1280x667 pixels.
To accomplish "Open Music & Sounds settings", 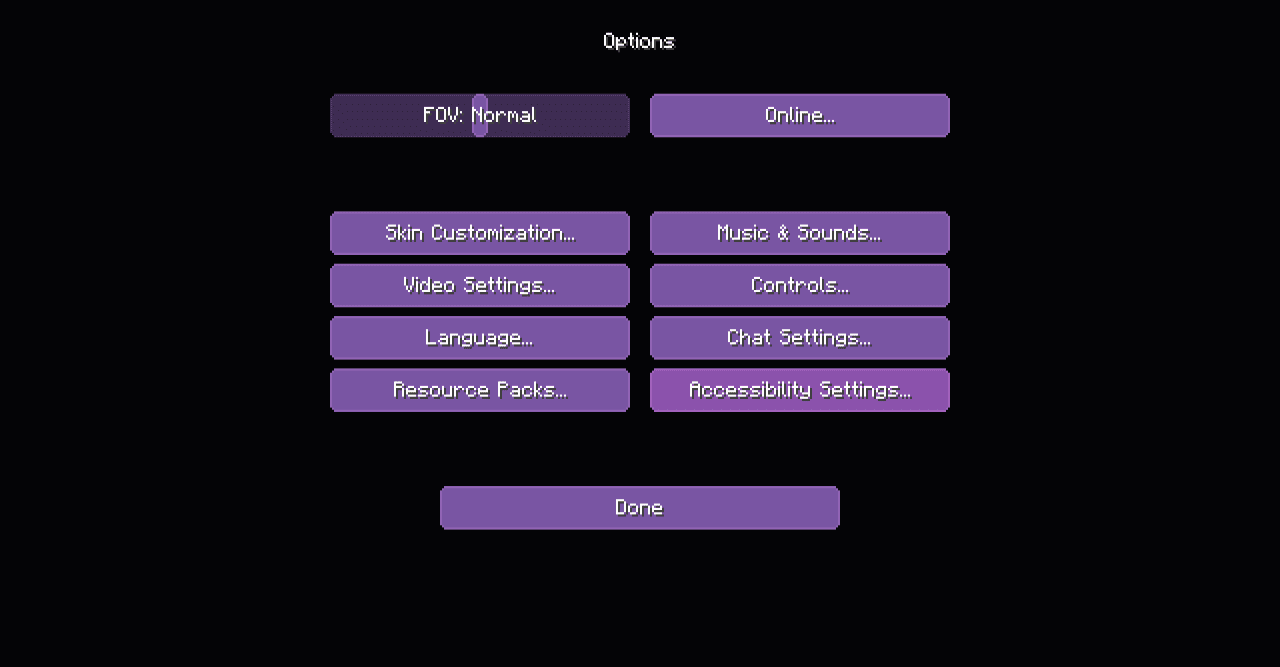I will (799, 233).
